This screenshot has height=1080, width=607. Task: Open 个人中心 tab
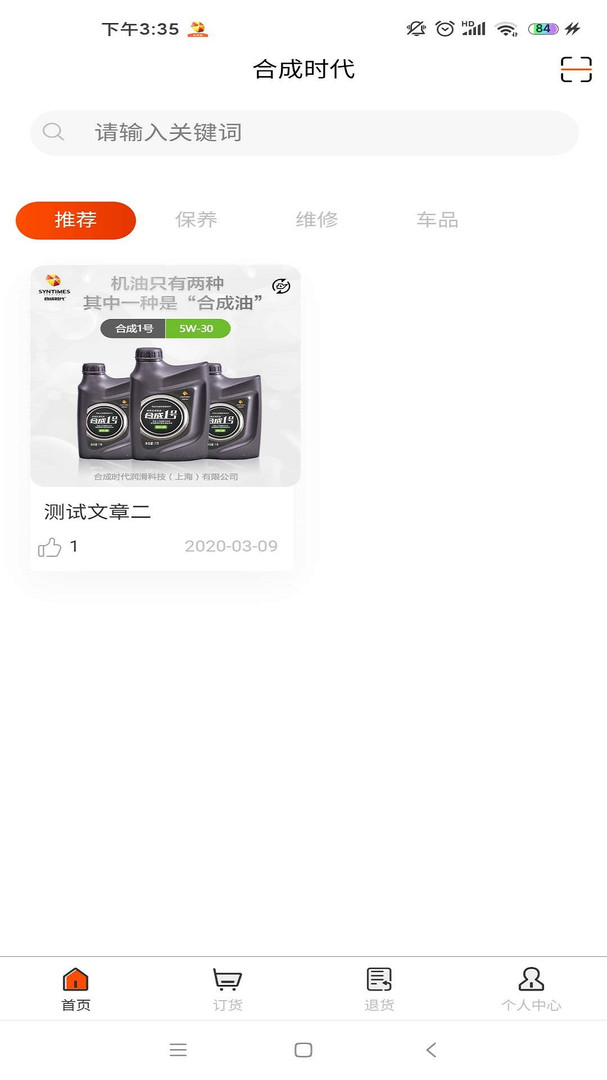[531, 989]
